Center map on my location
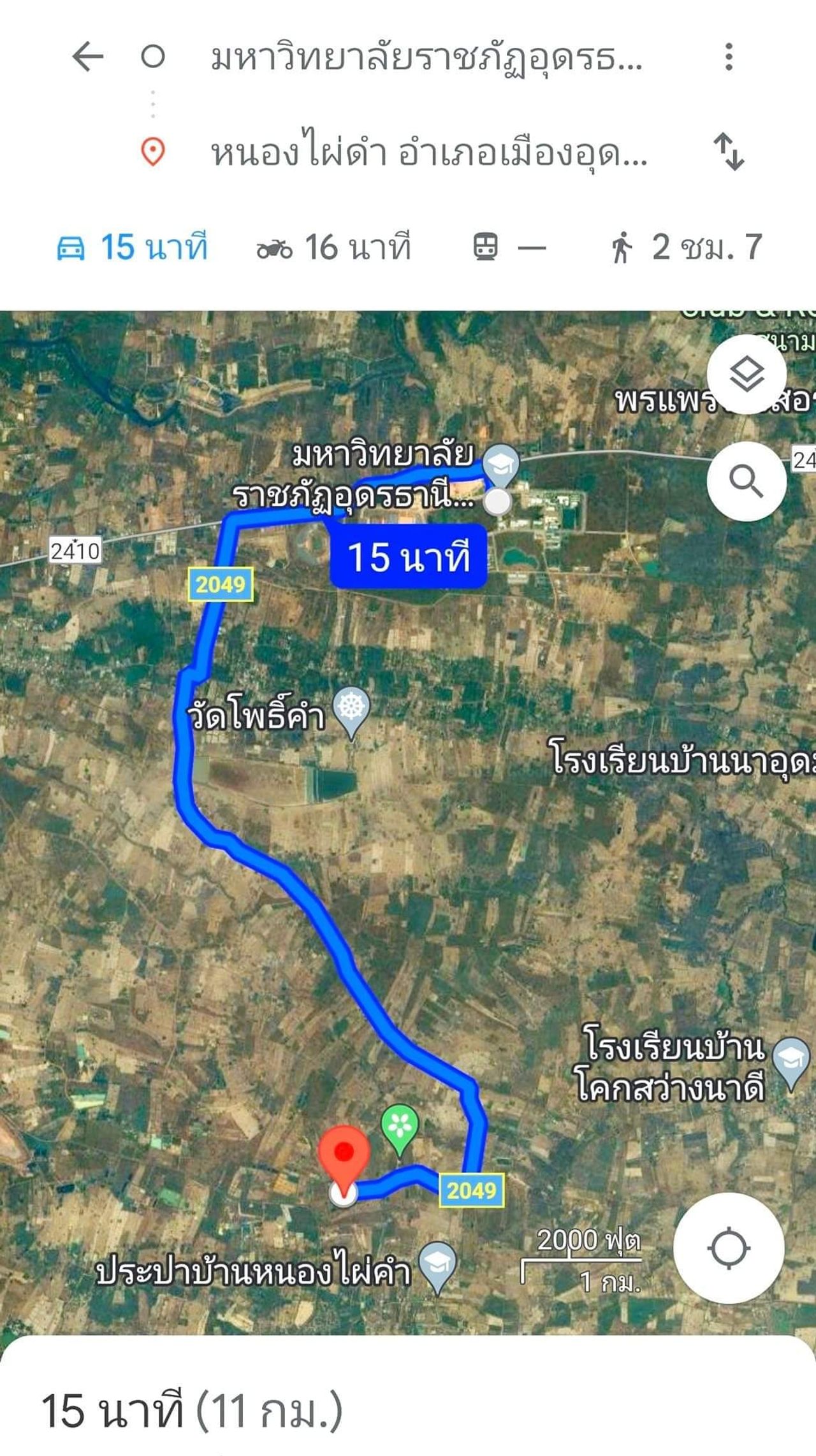 pos(728,1248)
